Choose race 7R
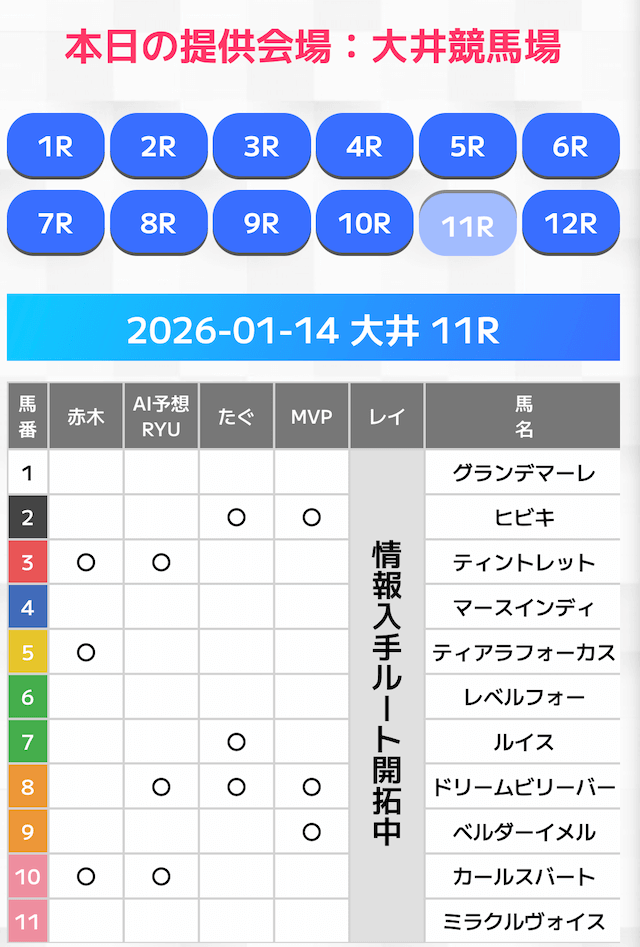Image resolution: width=640 pixels, height=947 pixels. pos(56,223)
